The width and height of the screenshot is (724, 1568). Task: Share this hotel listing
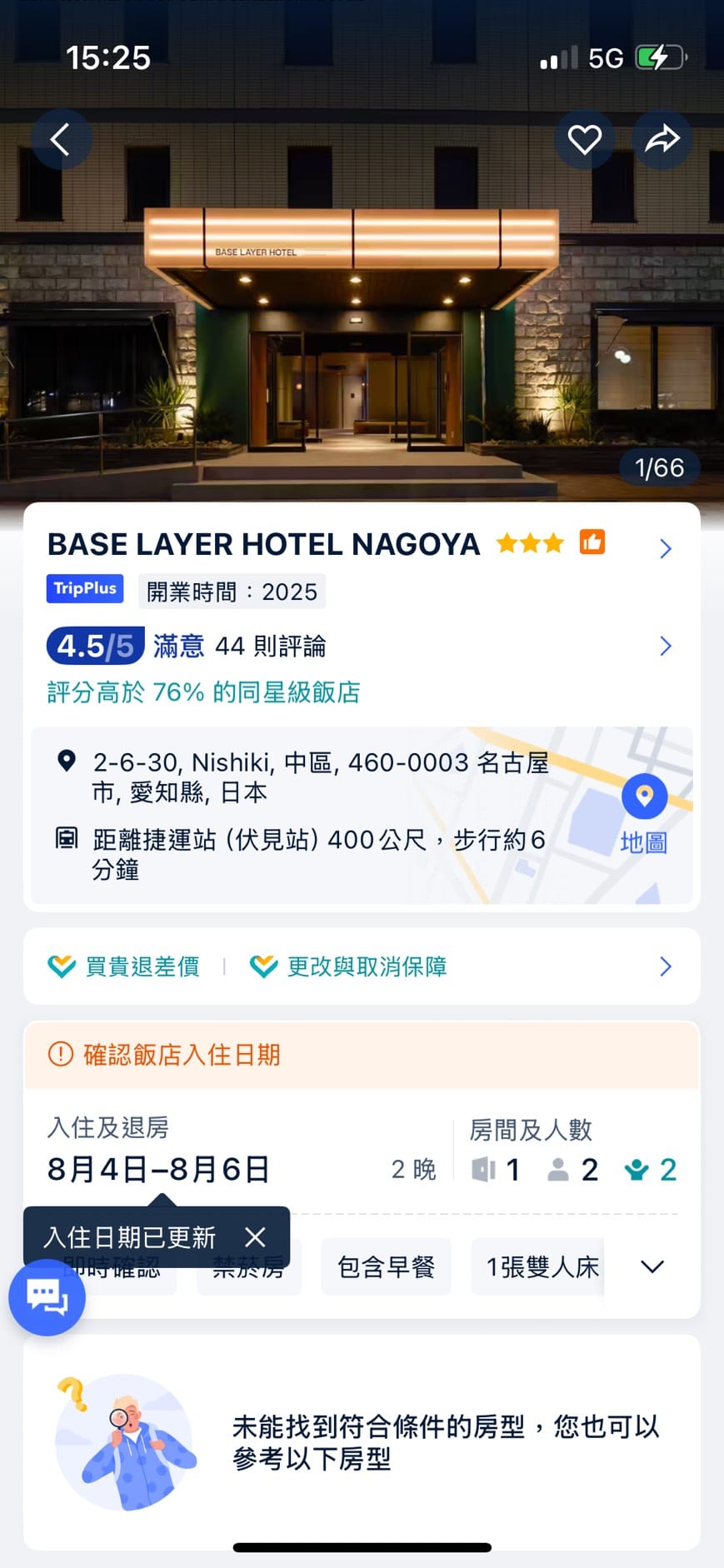coord(662,139)
